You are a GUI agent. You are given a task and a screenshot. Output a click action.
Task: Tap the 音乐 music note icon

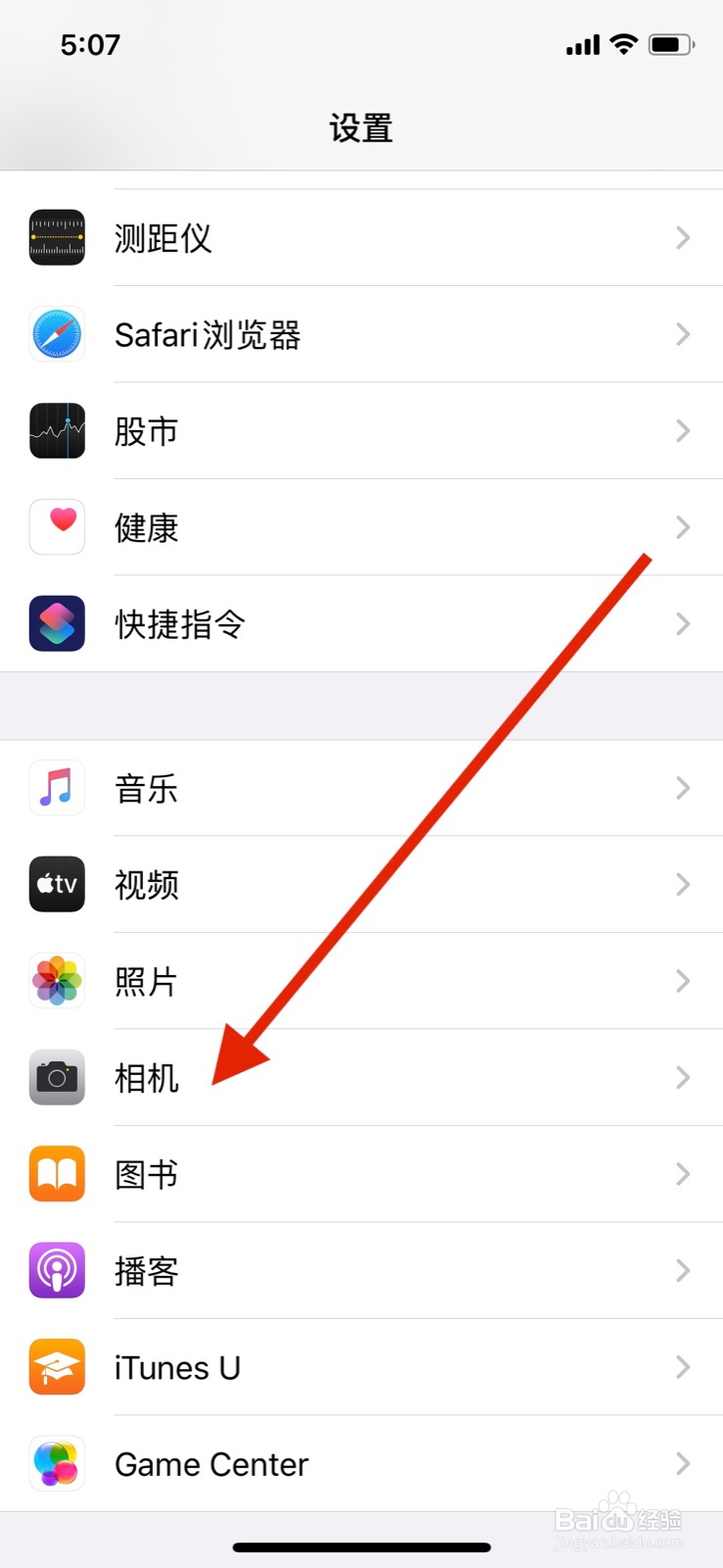[x=56, y=787]
